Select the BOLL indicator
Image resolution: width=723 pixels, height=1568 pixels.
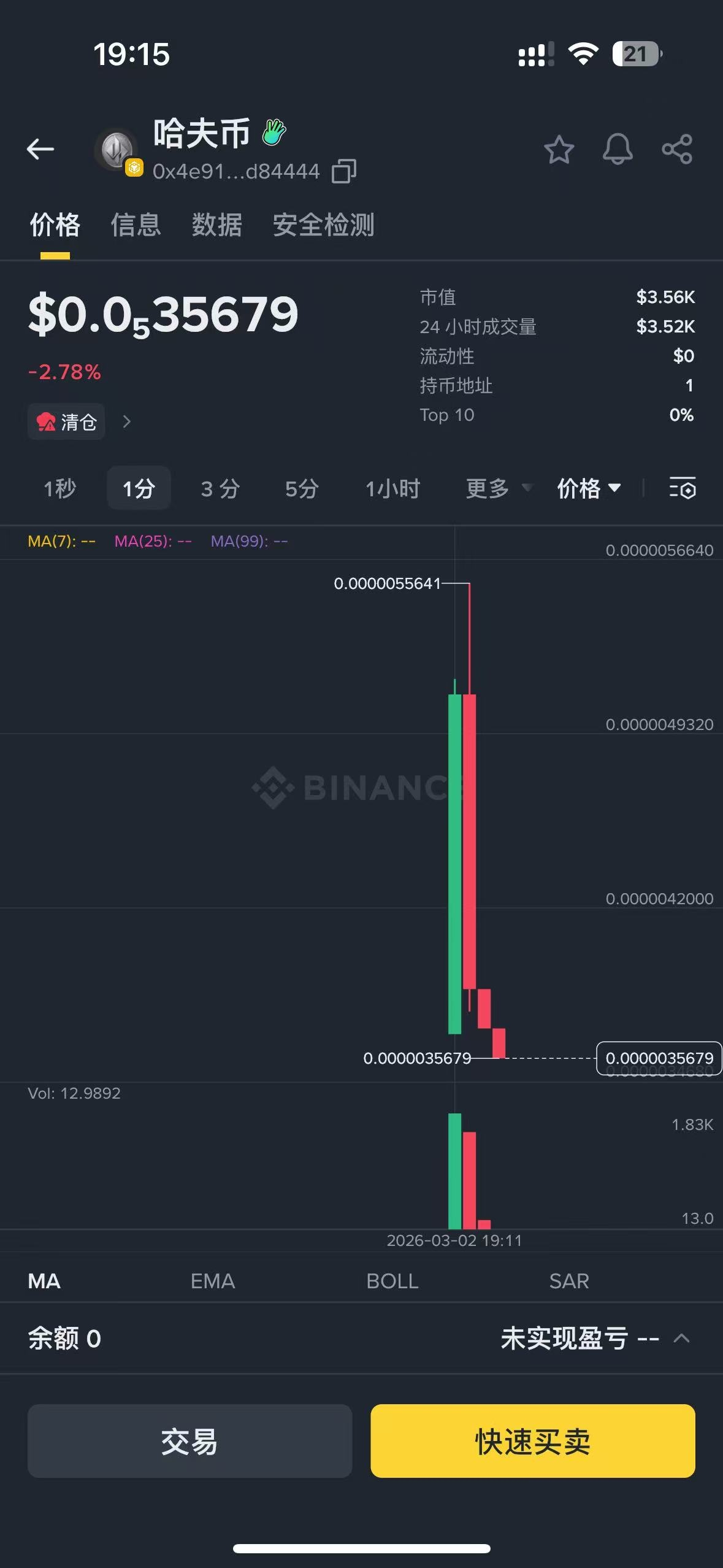tap(392, 1281)
